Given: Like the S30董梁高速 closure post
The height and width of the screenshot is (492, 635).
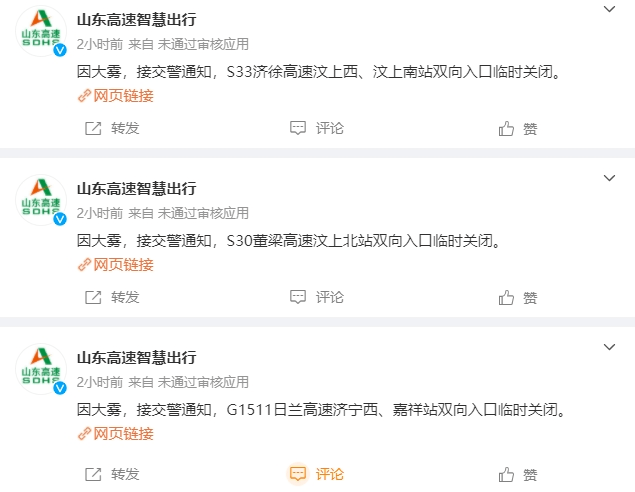Looking at the screenshot, I should tap(518, 297).
